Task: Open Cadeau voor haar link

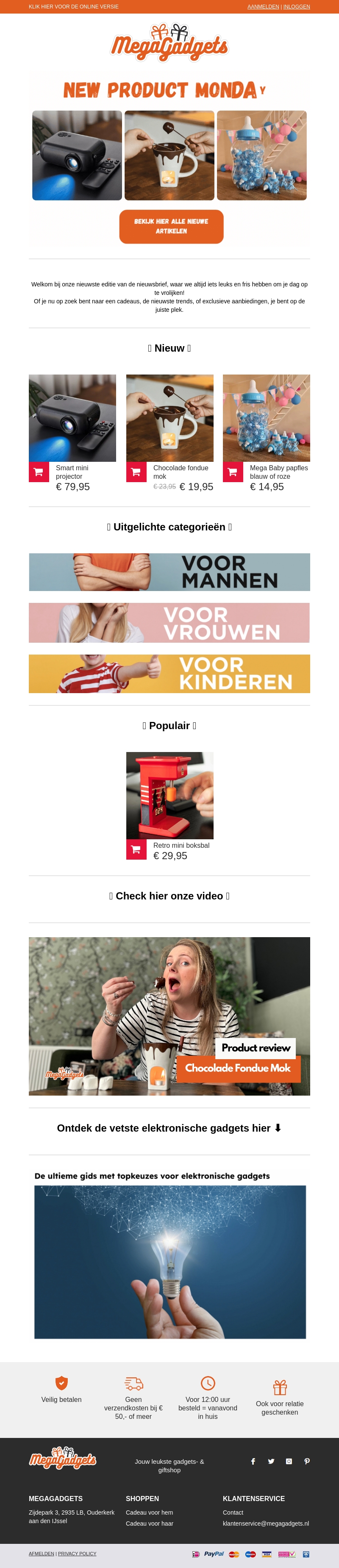Action: point(149,1523)
